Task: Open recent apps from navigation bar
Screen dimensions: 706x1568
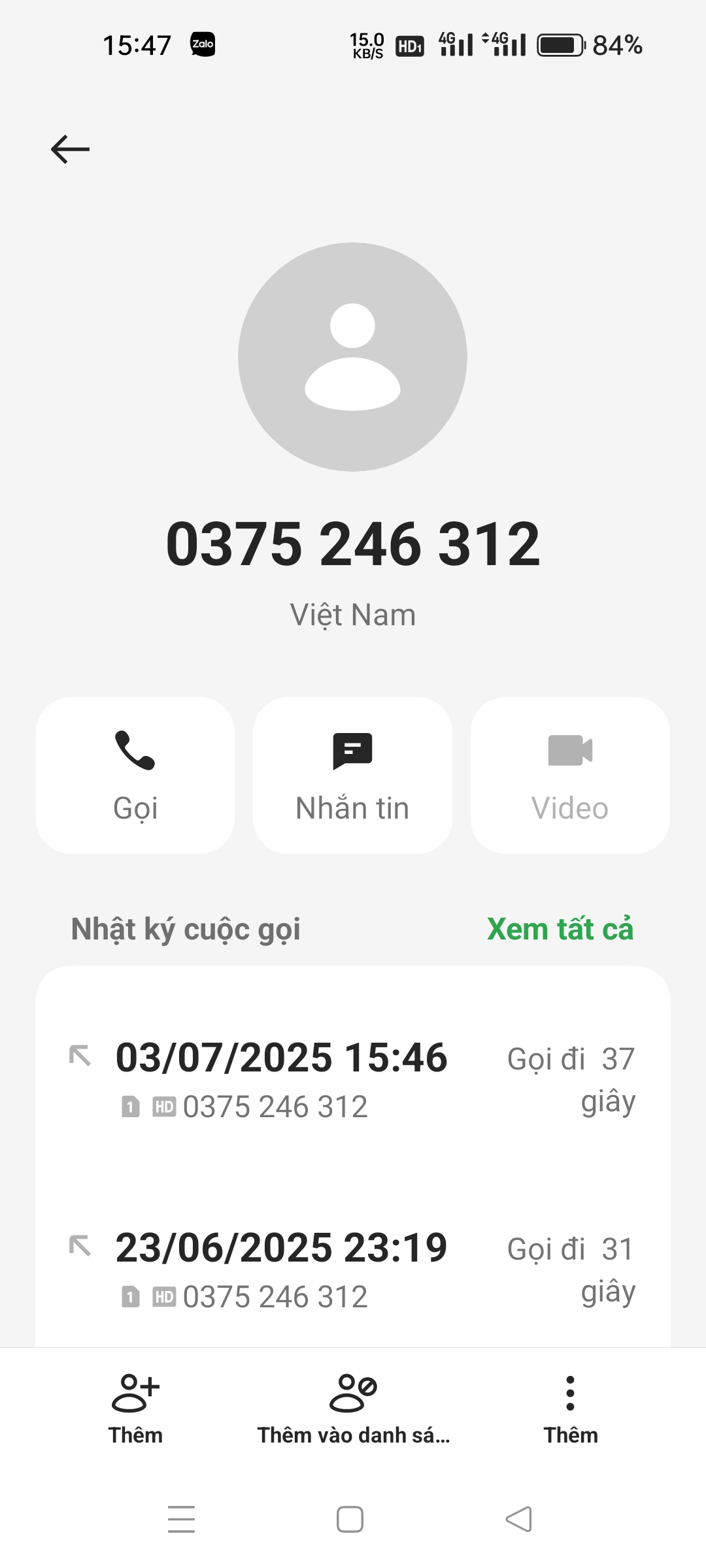Action: (x=182, y=1518)
